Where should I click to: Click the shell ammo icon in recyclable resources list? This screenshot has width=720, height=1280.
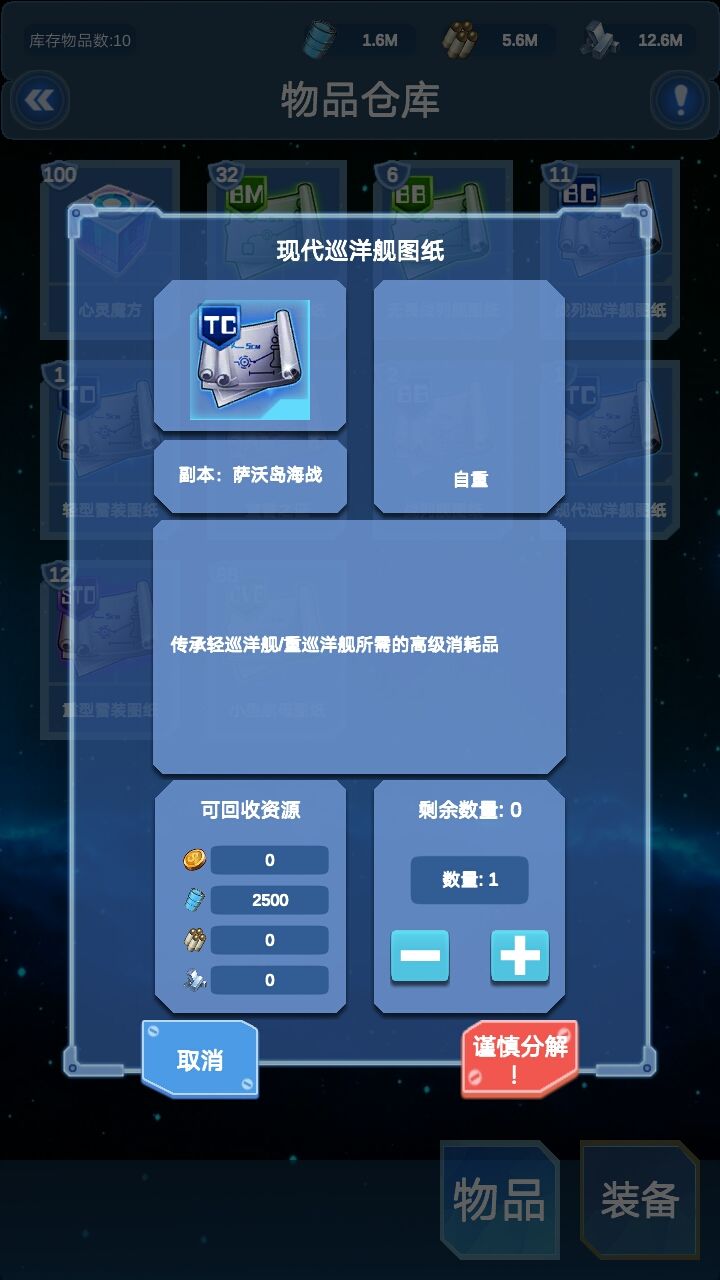(x=194, y=940)
